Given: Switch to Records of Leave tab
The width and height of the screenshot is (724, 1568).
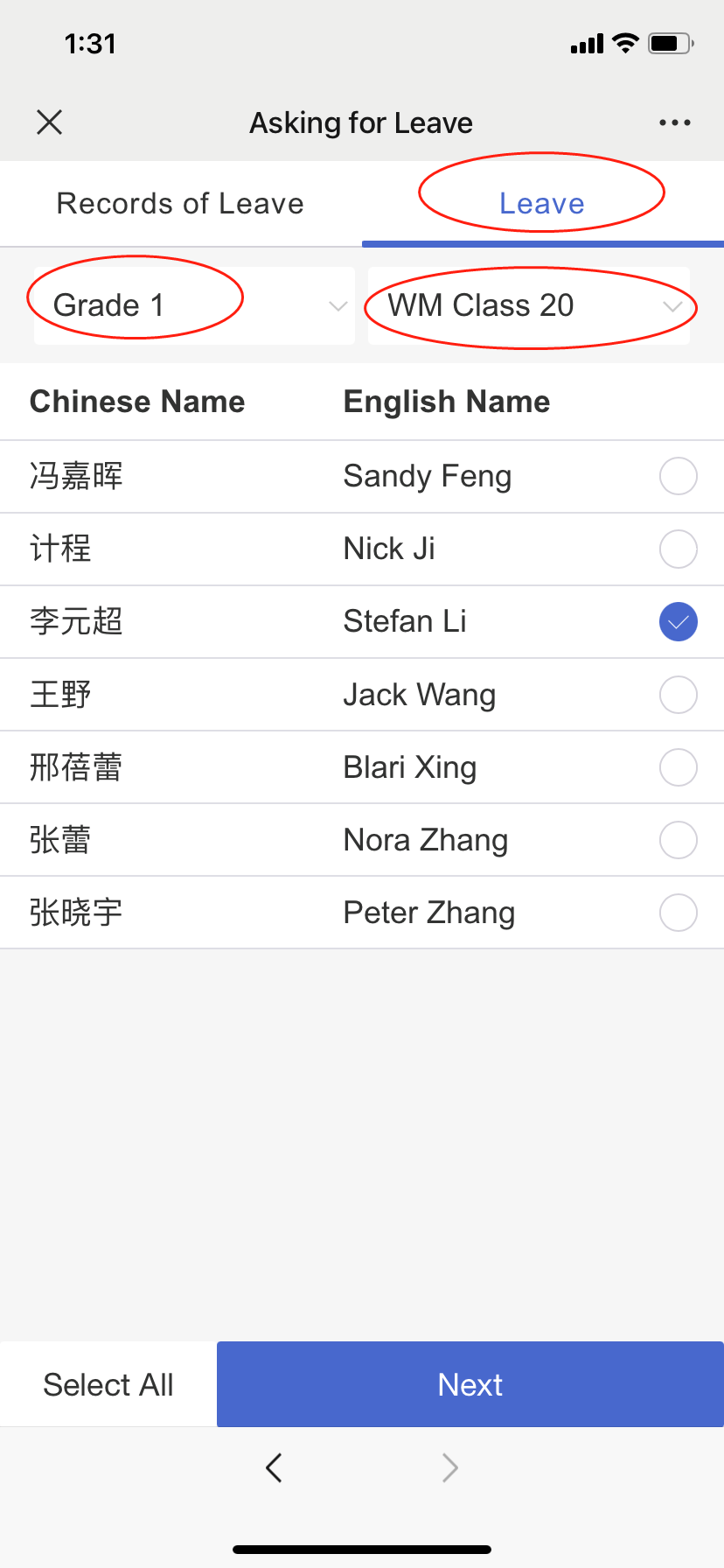Looking at the screenshot, I should coord(180,204).
